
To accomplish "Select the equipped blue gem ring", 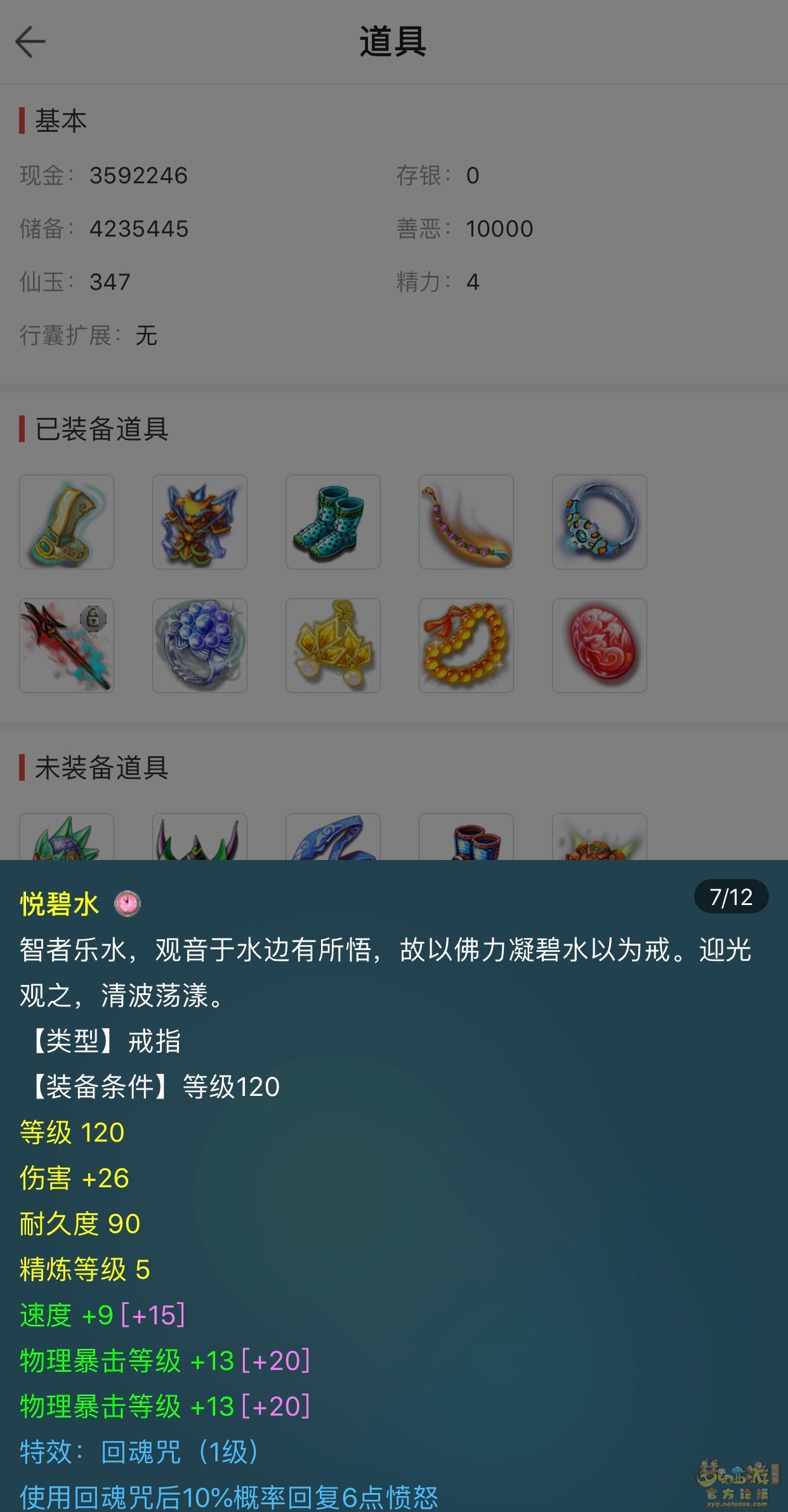I will [200, 646].
